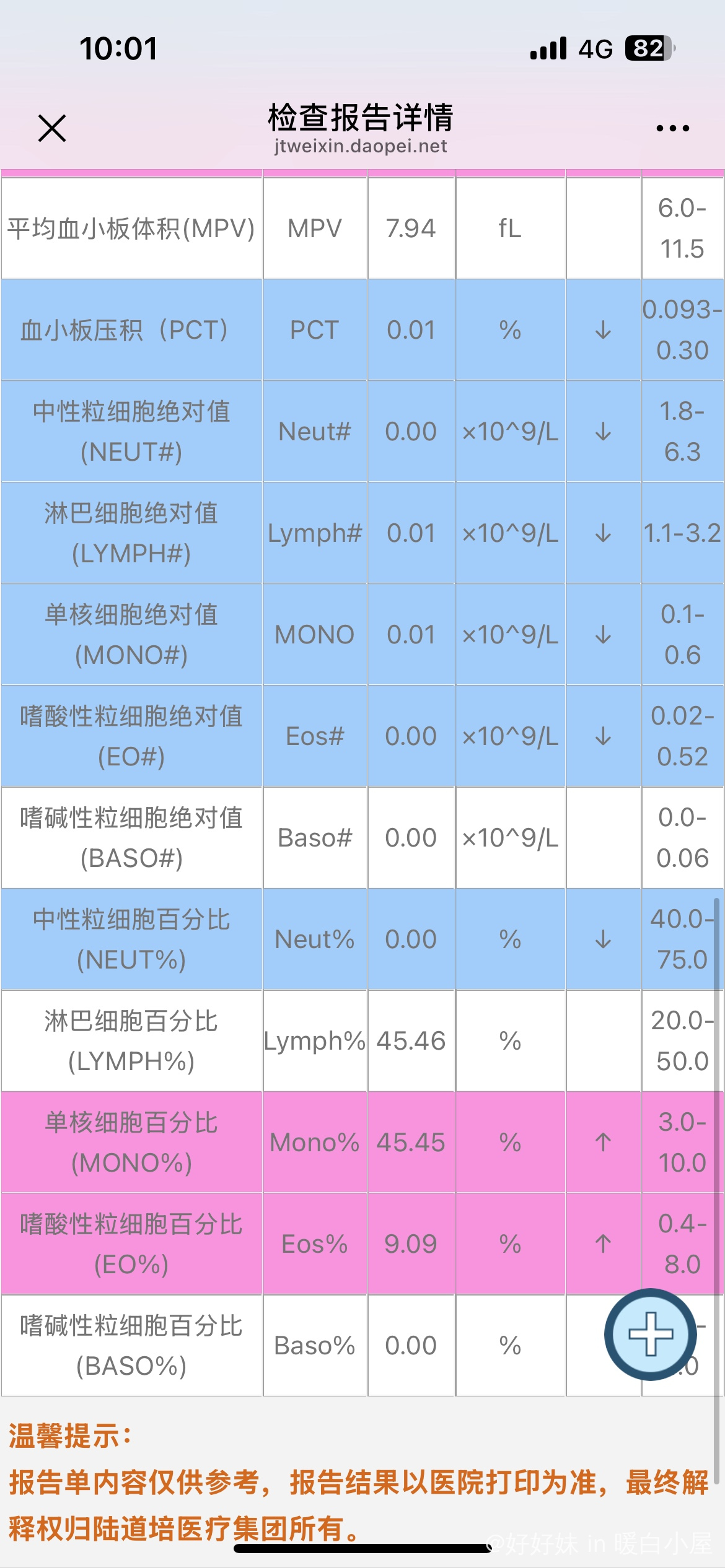Viewport: 725px width, 1568px height.
Task: Close the report details page
Action: (x=52, y=128)
